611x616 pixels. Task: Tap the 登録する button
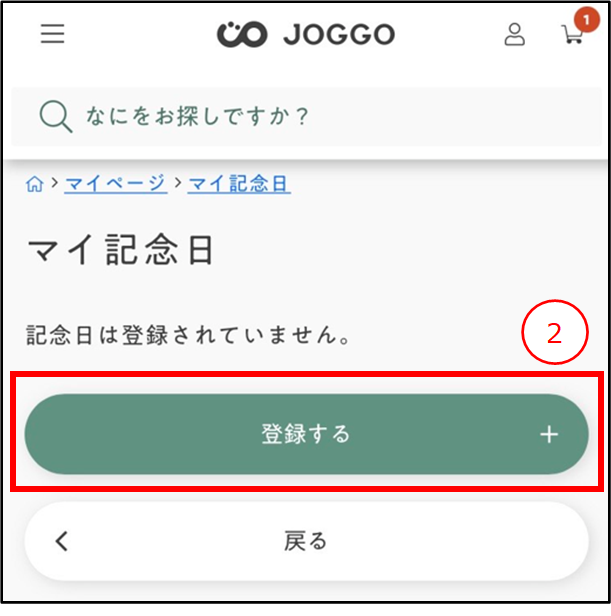[306, 434]
